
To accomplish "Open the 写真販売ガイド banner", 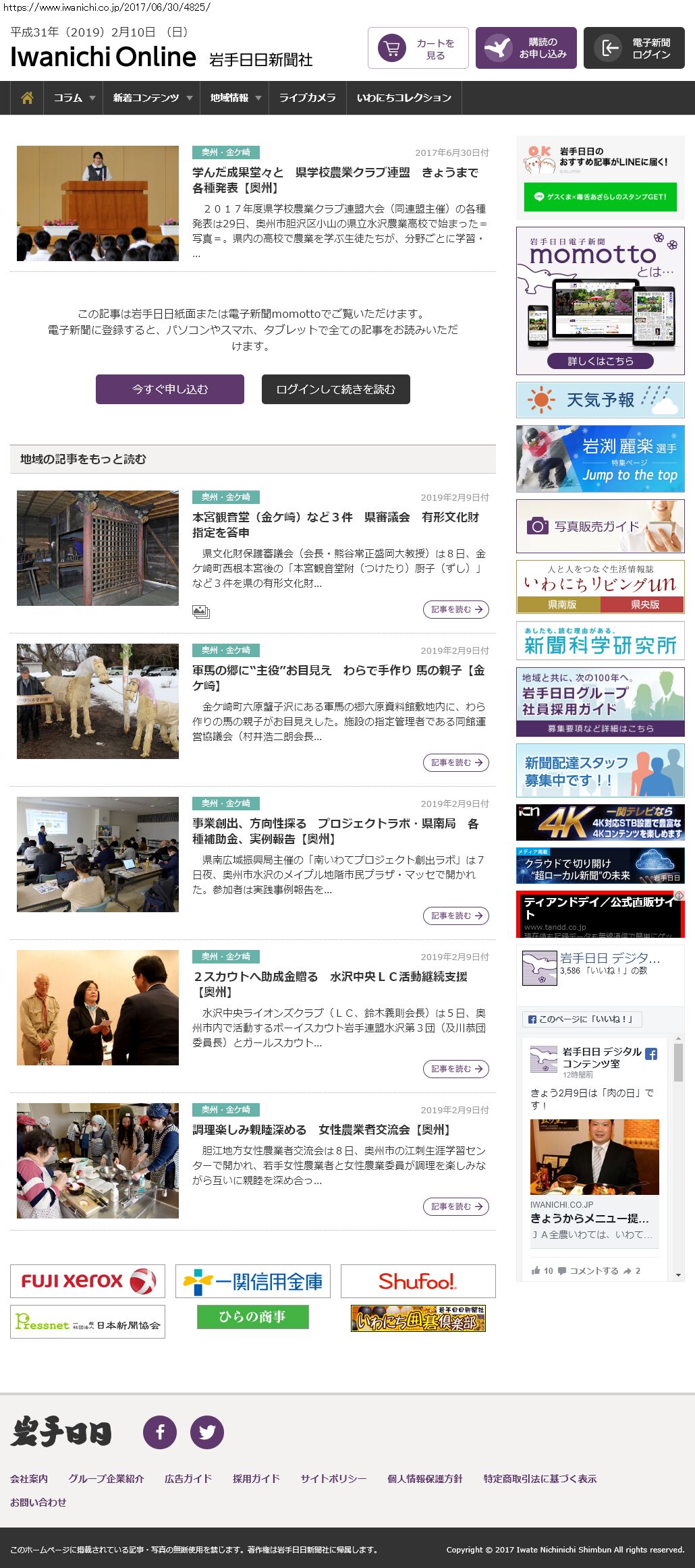I will [600, 526].
